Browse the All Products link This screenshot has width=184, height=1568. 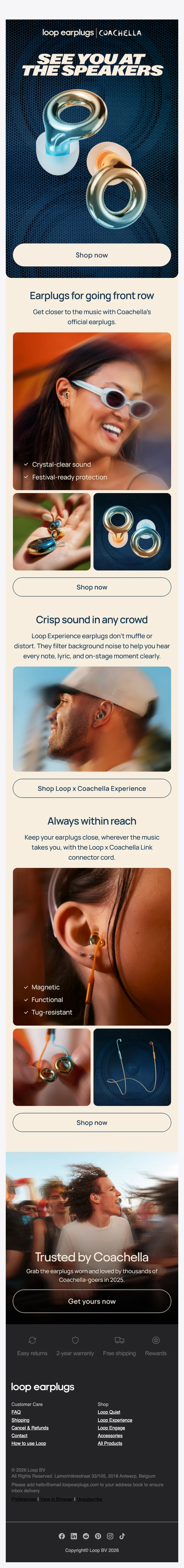point(110,1443)
